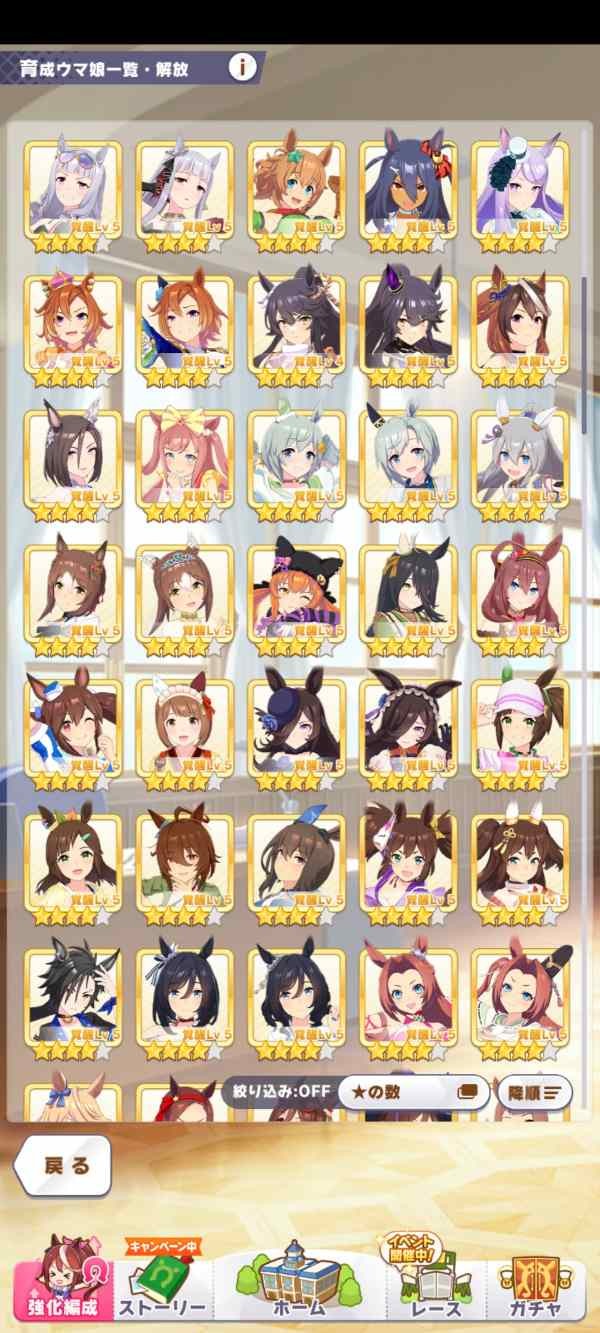Select the brown-haired girl with white maid headband
Viewport: 600px width, 1333px height.
click(x=185, y=727)
